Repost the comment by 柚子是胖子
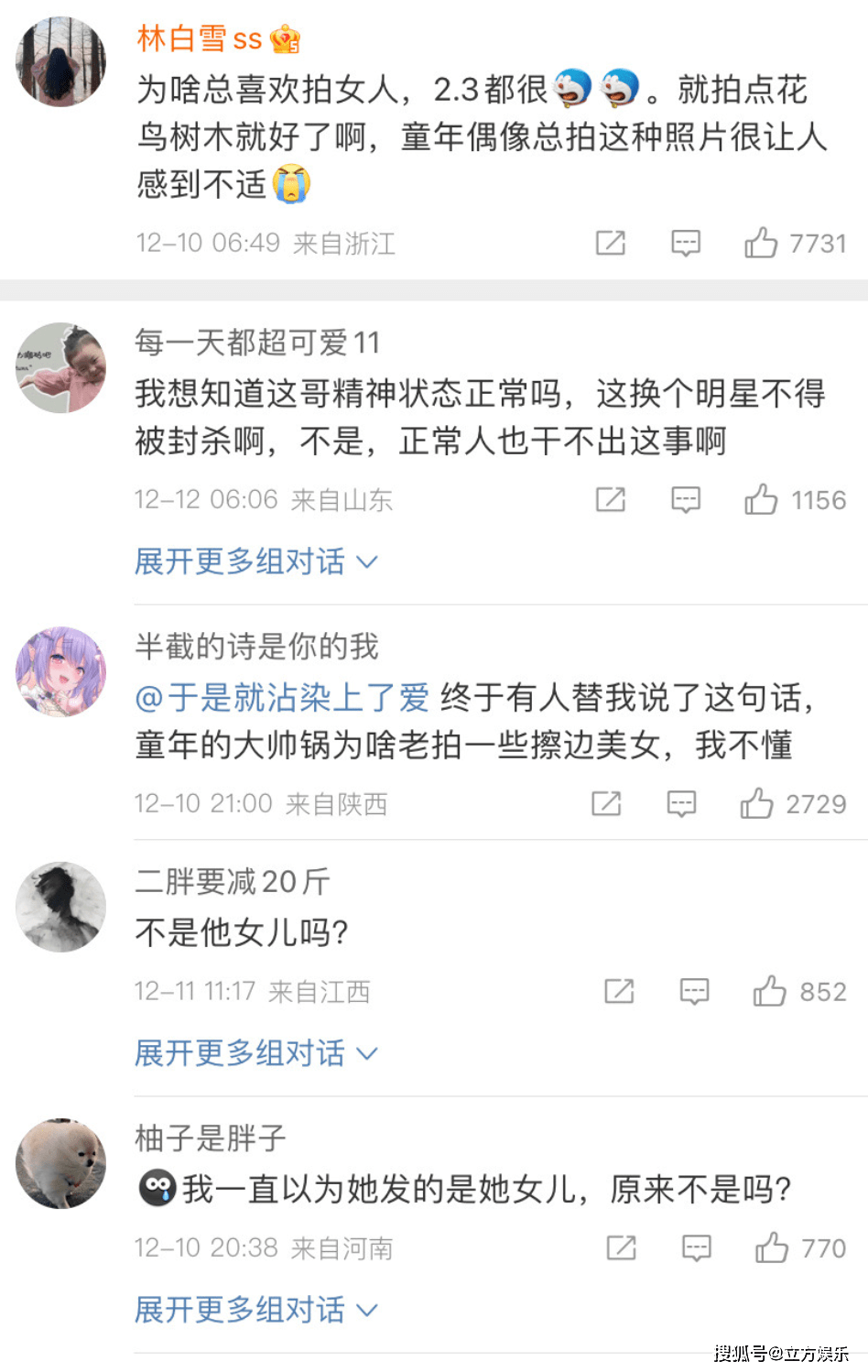 (621, 1247)
